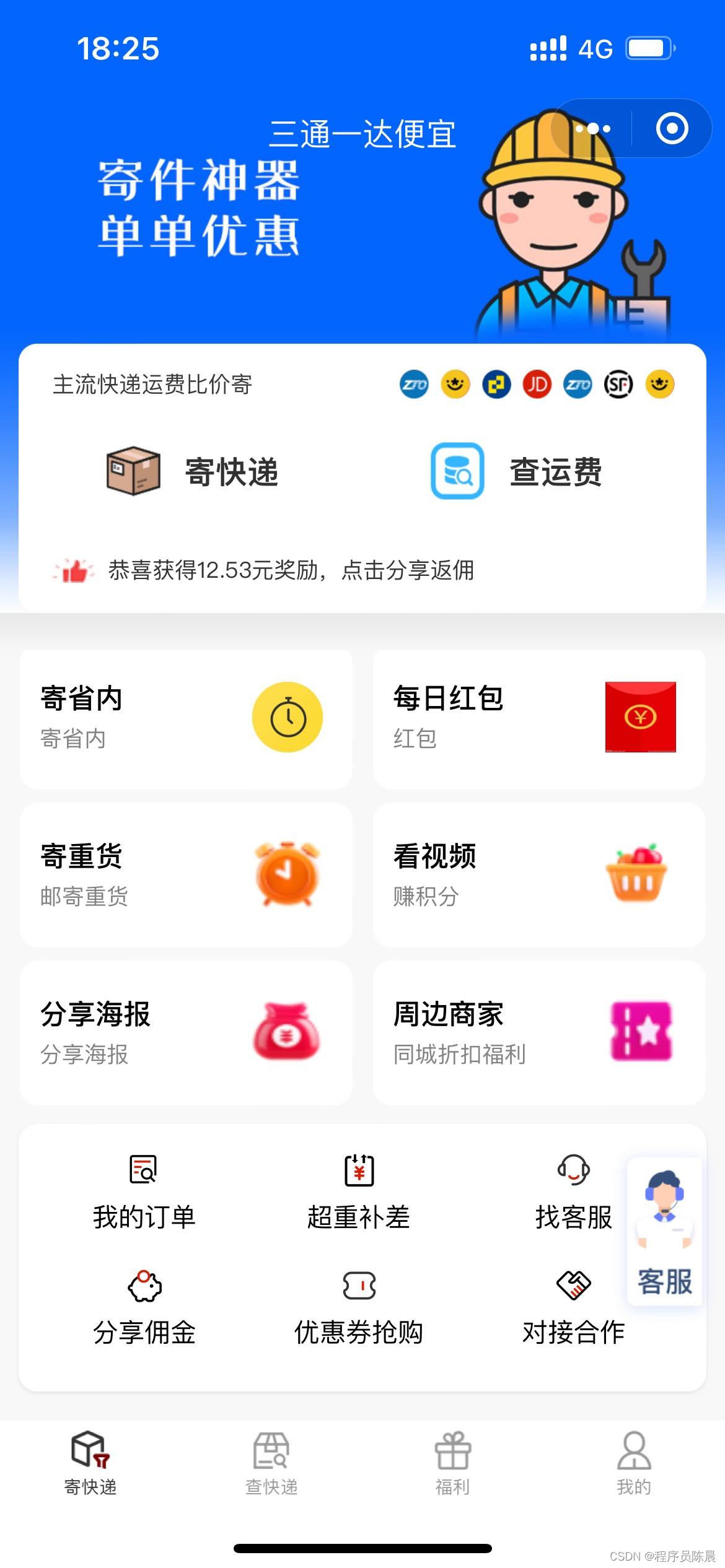Switch to the 福利 tab
Image resolution: width=725 pixels, height=1568 pixels.
tap(452, 1463)
